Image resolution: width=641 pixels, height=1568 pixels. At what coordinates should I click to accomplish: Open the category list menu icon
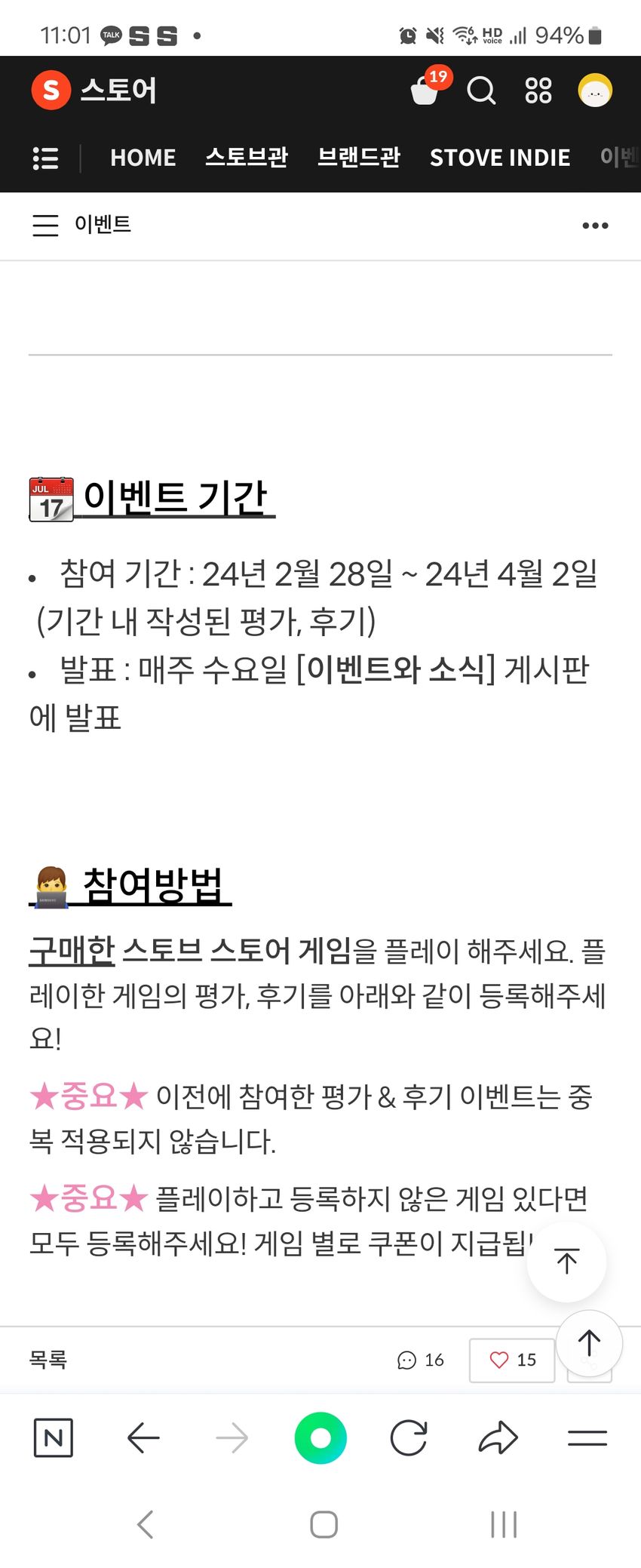(x=46, y=158)
